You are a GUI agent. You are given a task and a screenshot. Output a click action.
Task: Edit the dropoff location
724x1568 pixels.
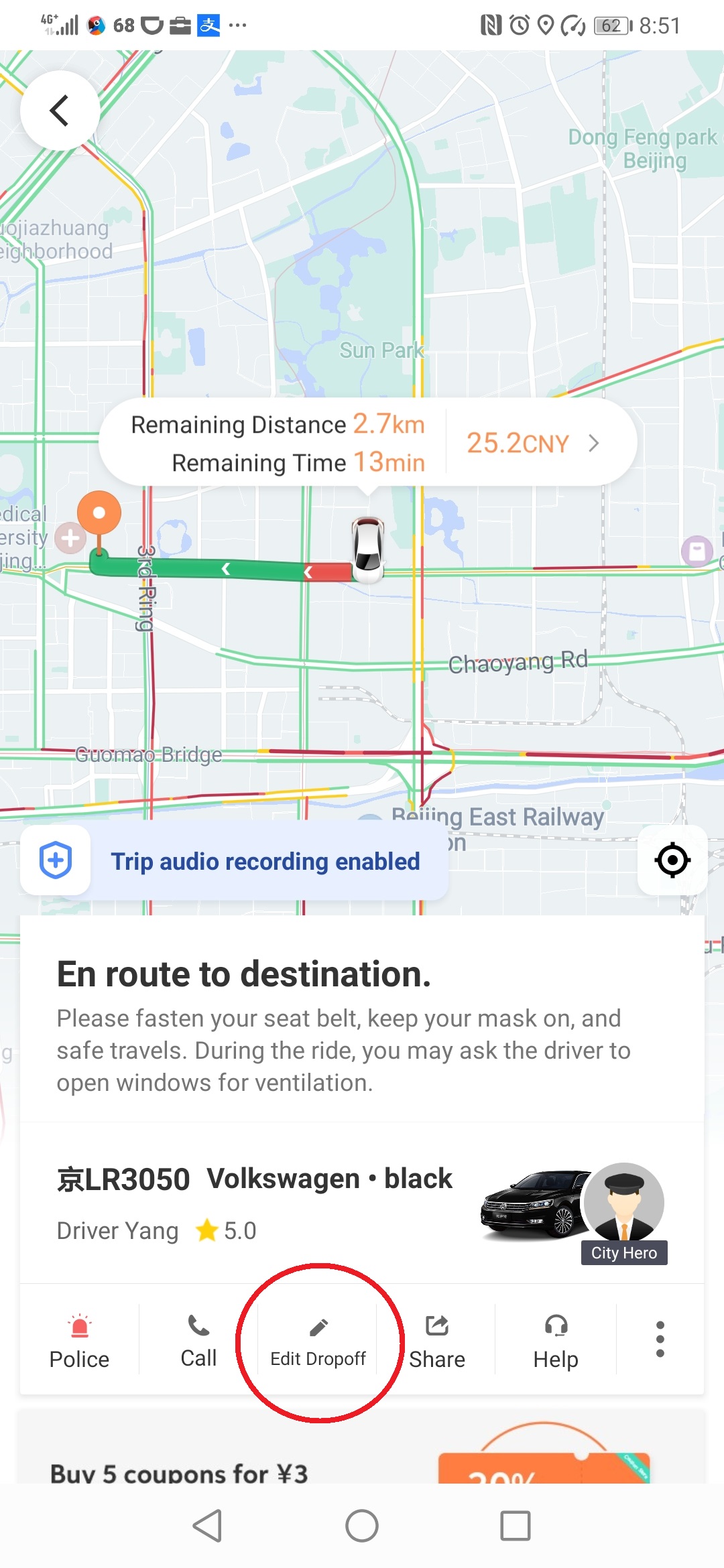(x=318, y=1342)
